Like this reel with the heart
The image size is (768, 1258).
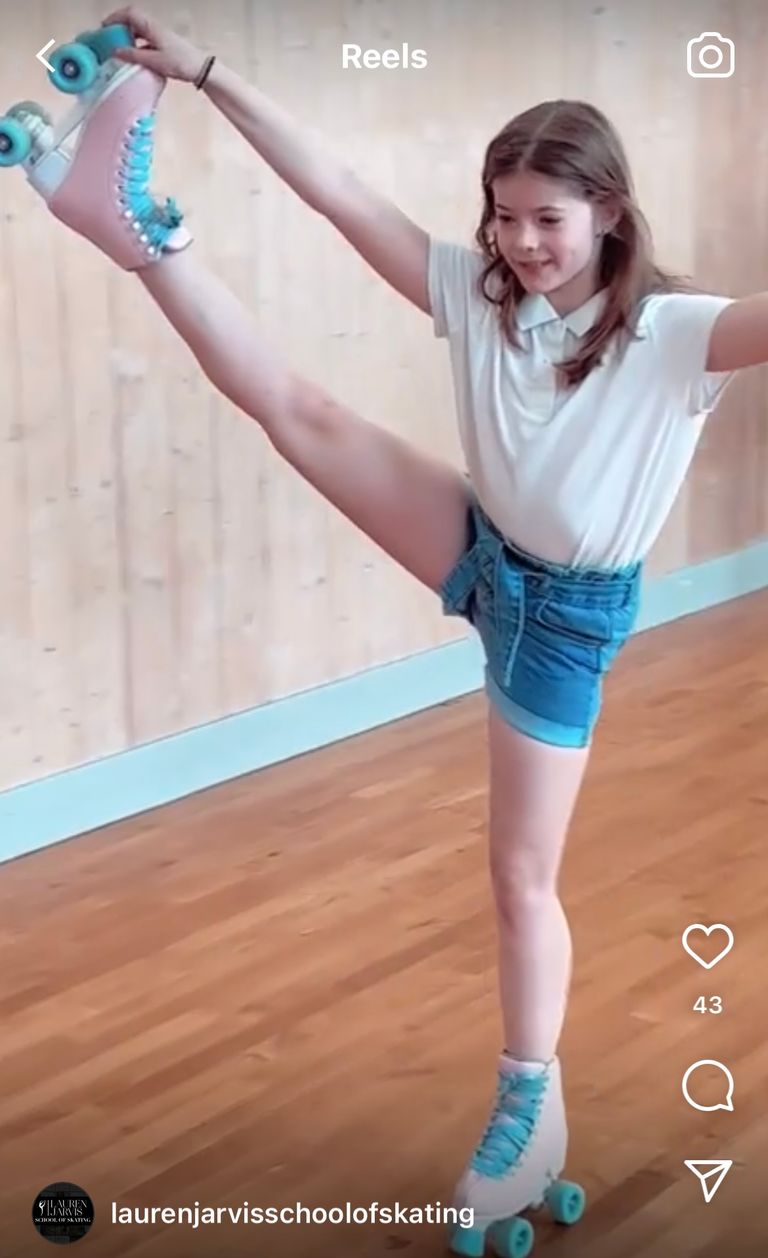707,945
